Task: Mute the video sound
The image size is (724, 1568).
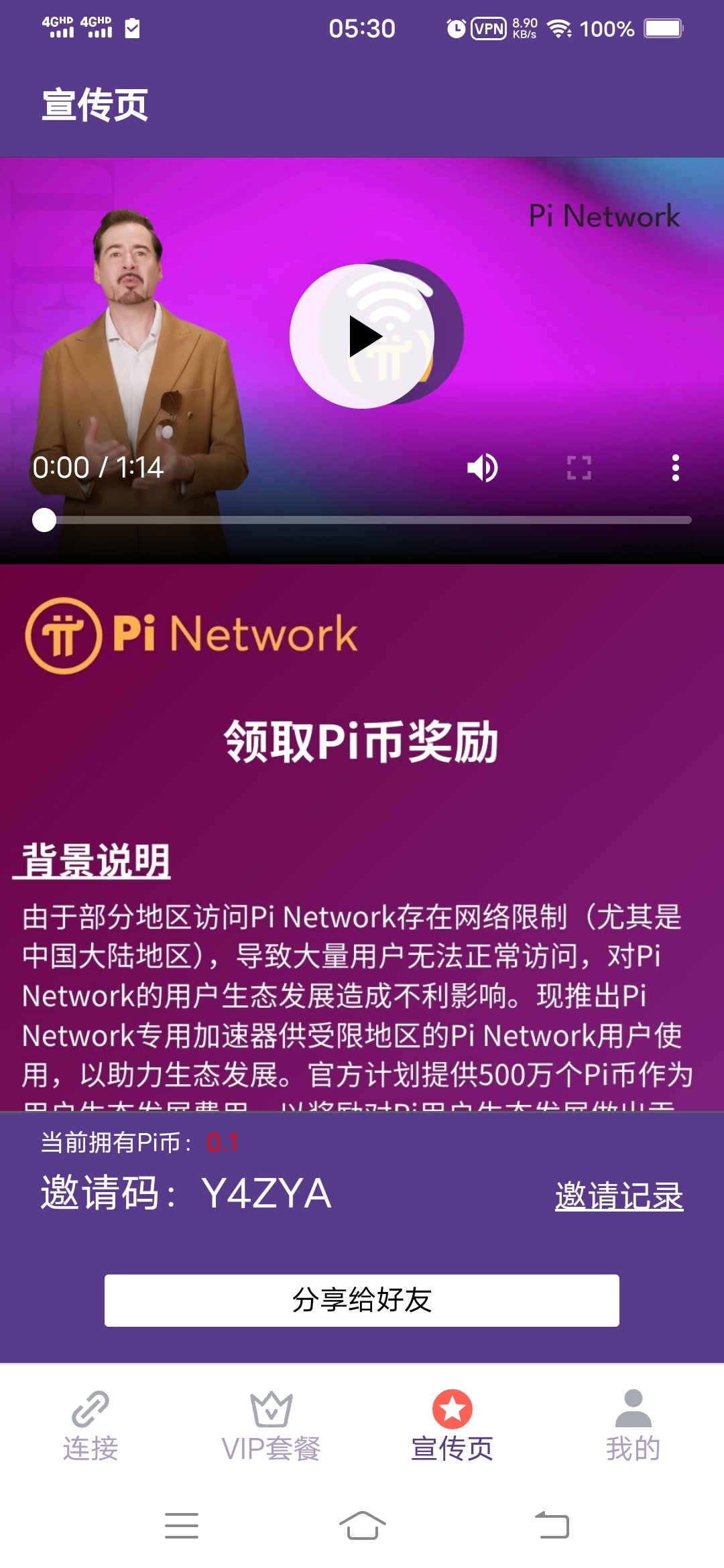Action: tap(483, 468)
